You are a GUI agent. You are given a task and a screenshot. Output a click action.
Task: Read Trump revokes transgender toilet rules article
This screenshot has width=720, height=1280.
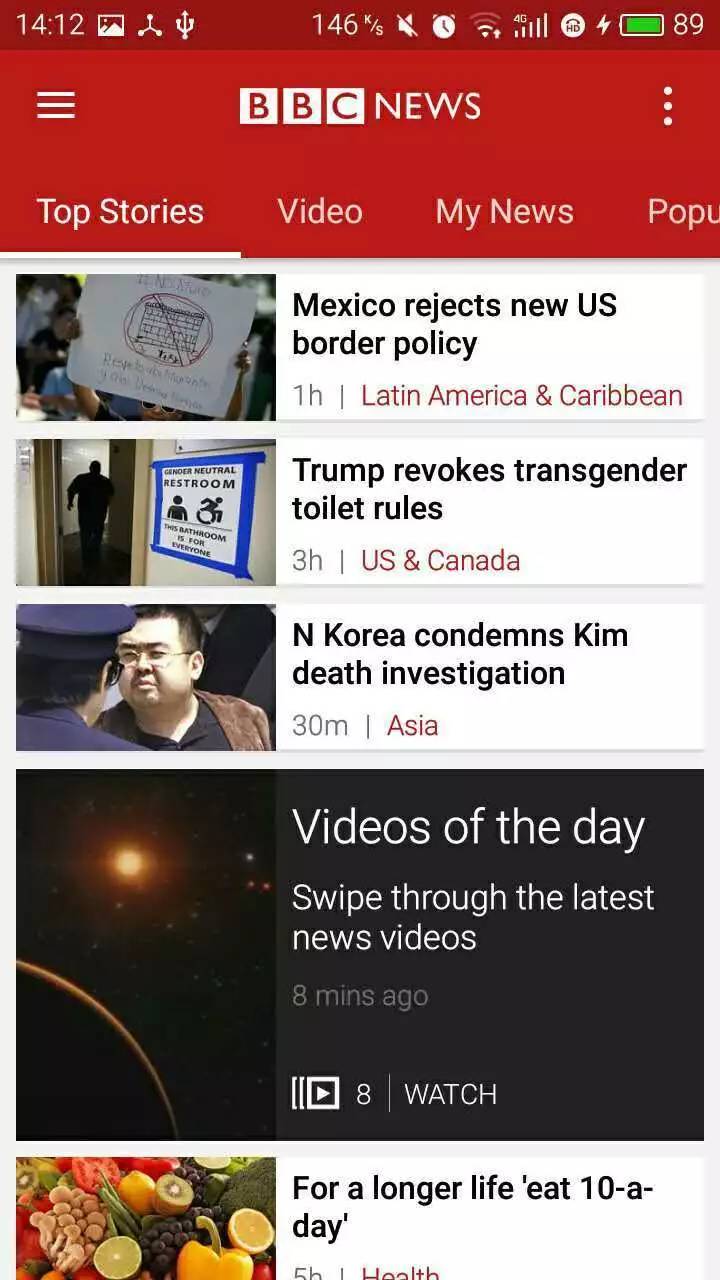click(488, 489)
